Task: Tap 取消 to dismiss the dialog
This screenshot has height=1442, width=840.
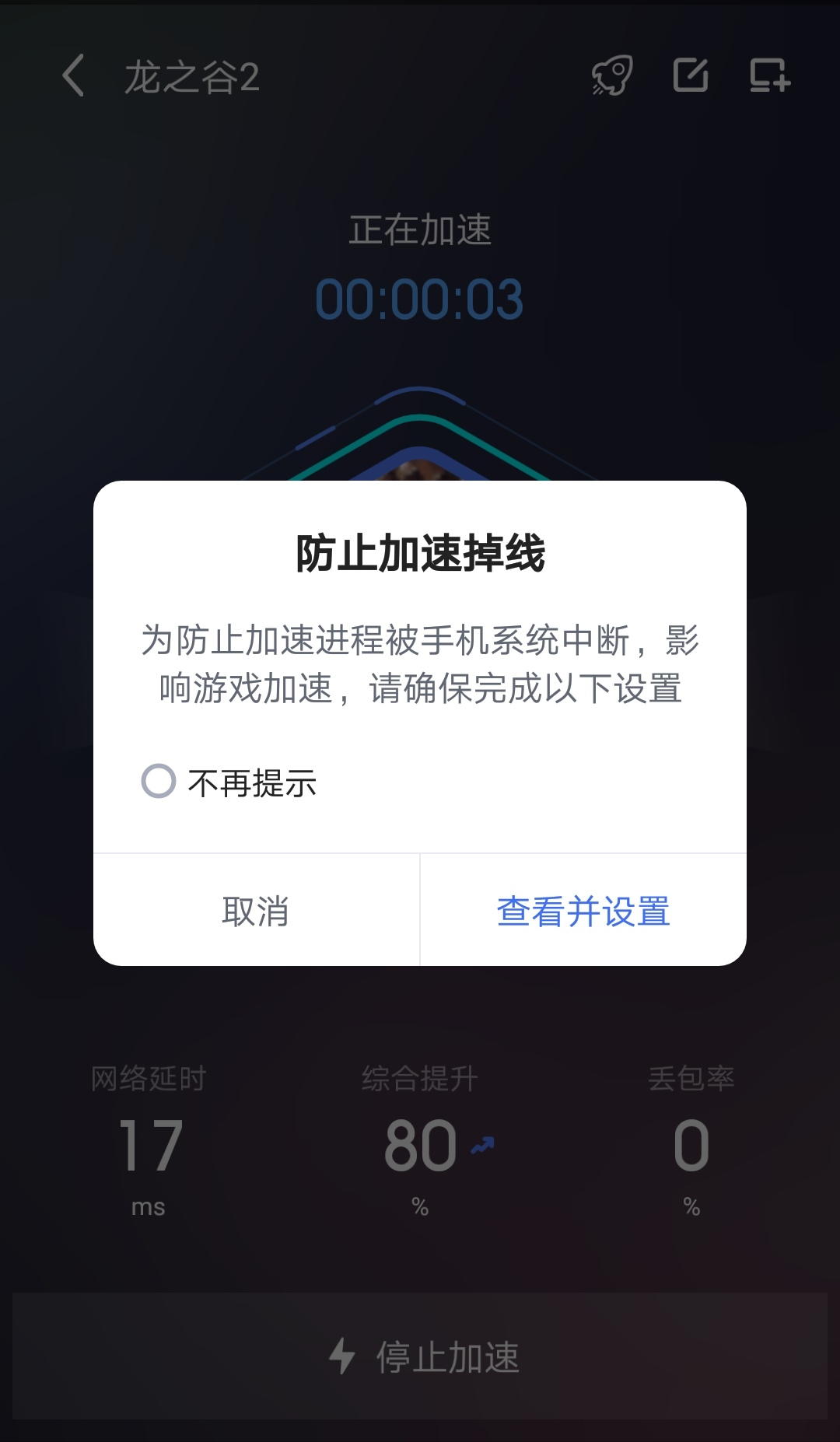Action: [256, 910]
